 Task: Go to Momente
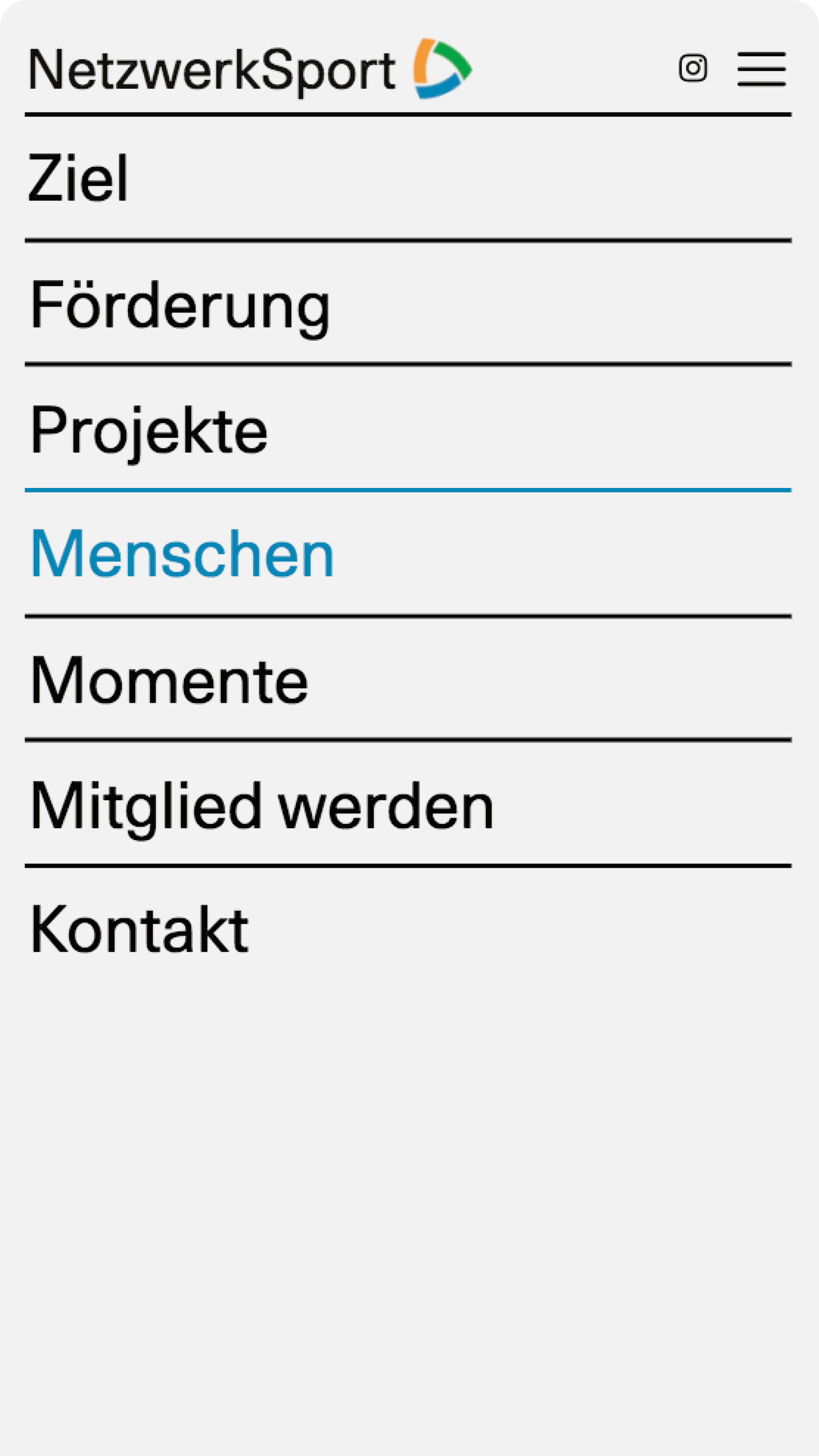pos(167,680)
